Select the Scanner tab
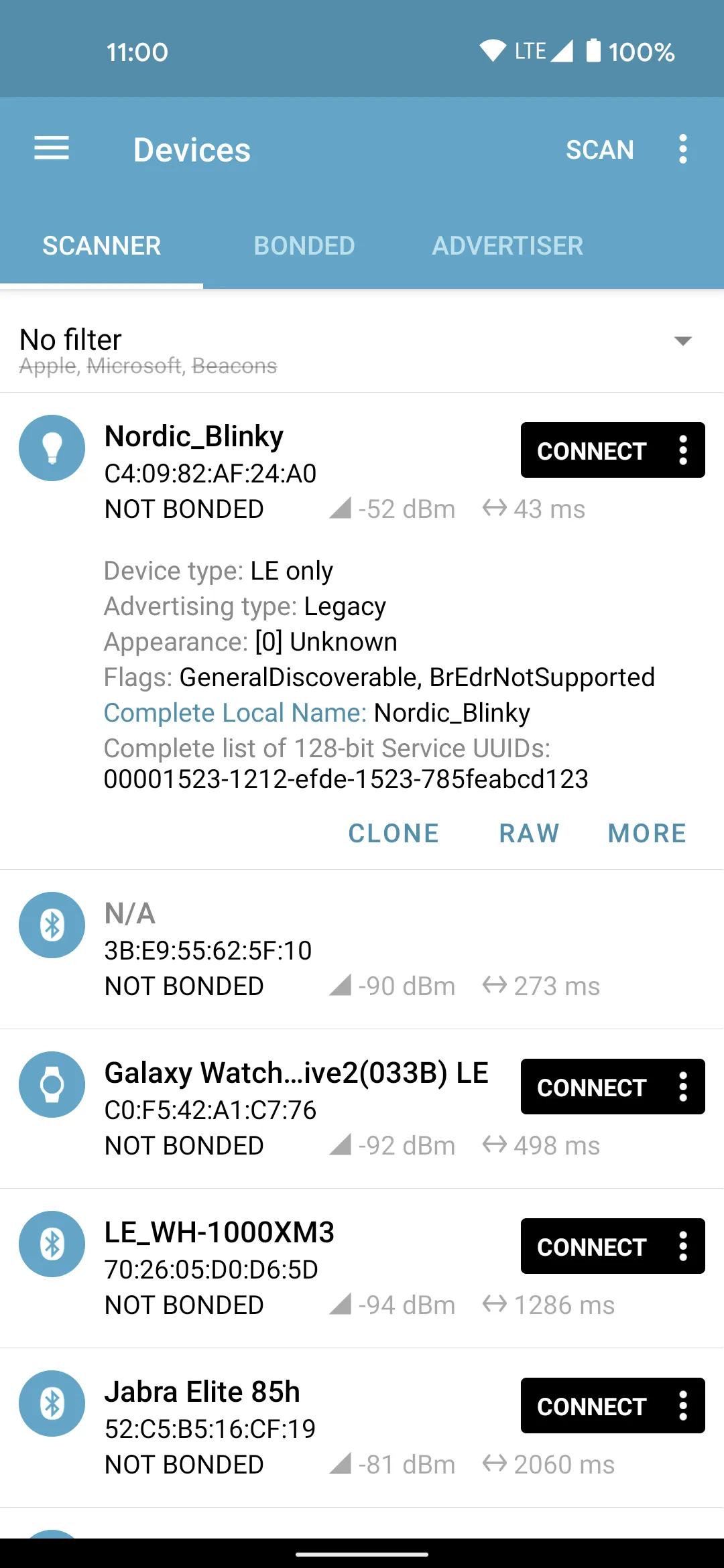 tap(102, 246)
